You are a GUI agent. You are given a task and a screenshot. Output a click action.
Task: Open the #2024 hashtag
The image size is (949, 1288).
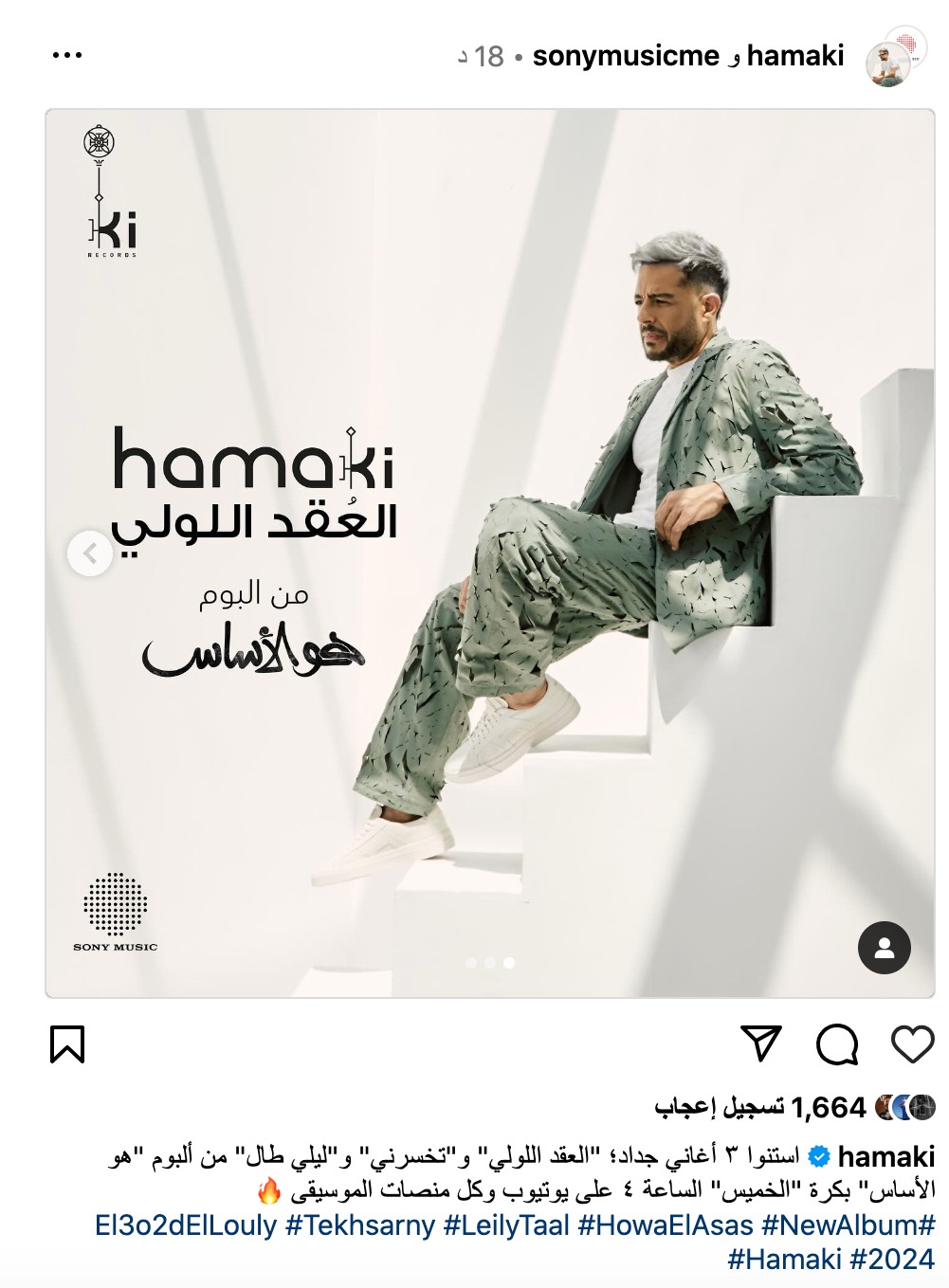892,1260
